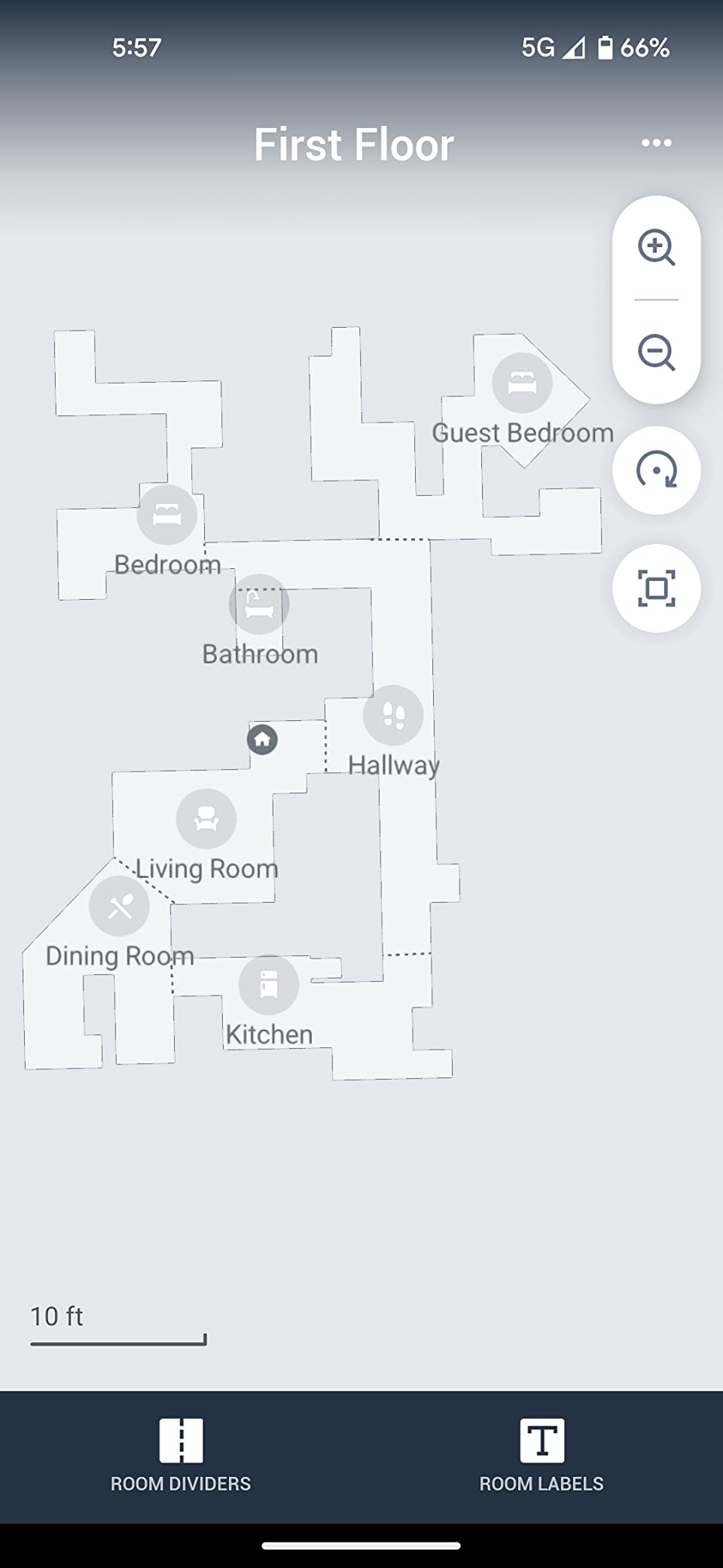Select the Guest Bedroom room icon

522,383
